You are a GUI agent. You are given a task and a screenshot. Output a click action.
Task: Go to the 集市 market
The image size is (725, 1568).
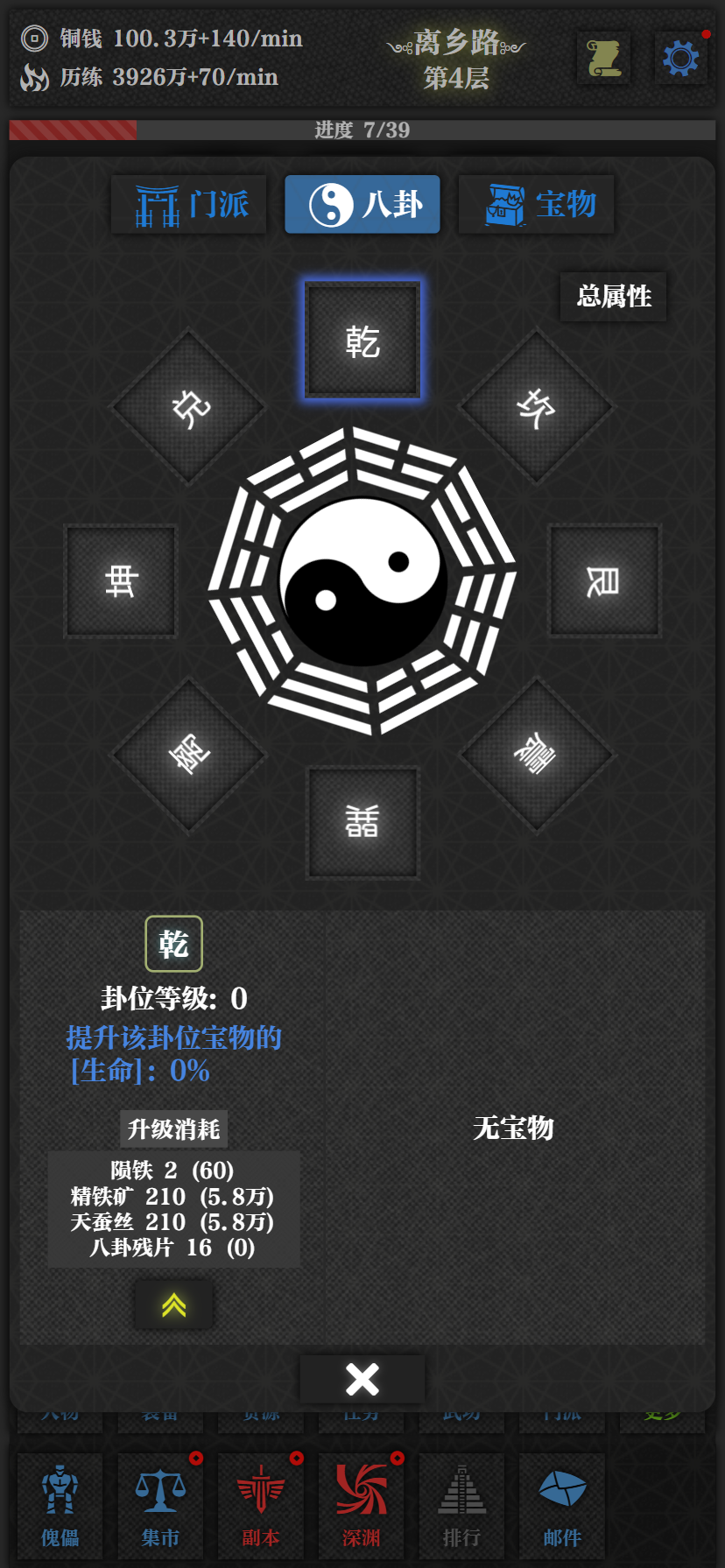pos(160,1500)
